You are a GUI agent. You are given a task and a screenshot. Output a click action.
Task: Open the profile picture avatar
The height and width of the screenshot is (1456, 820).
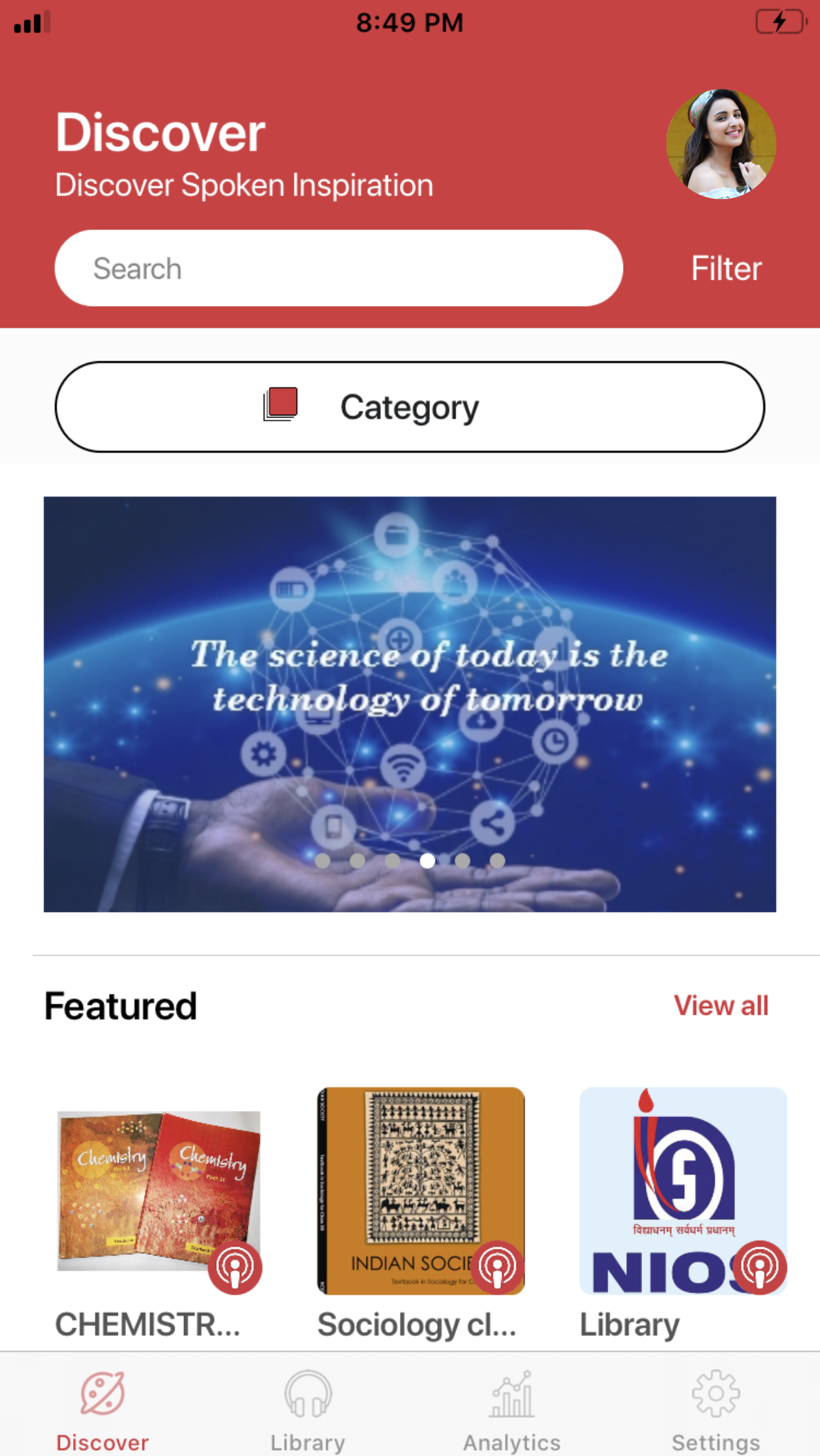(720, 144)
